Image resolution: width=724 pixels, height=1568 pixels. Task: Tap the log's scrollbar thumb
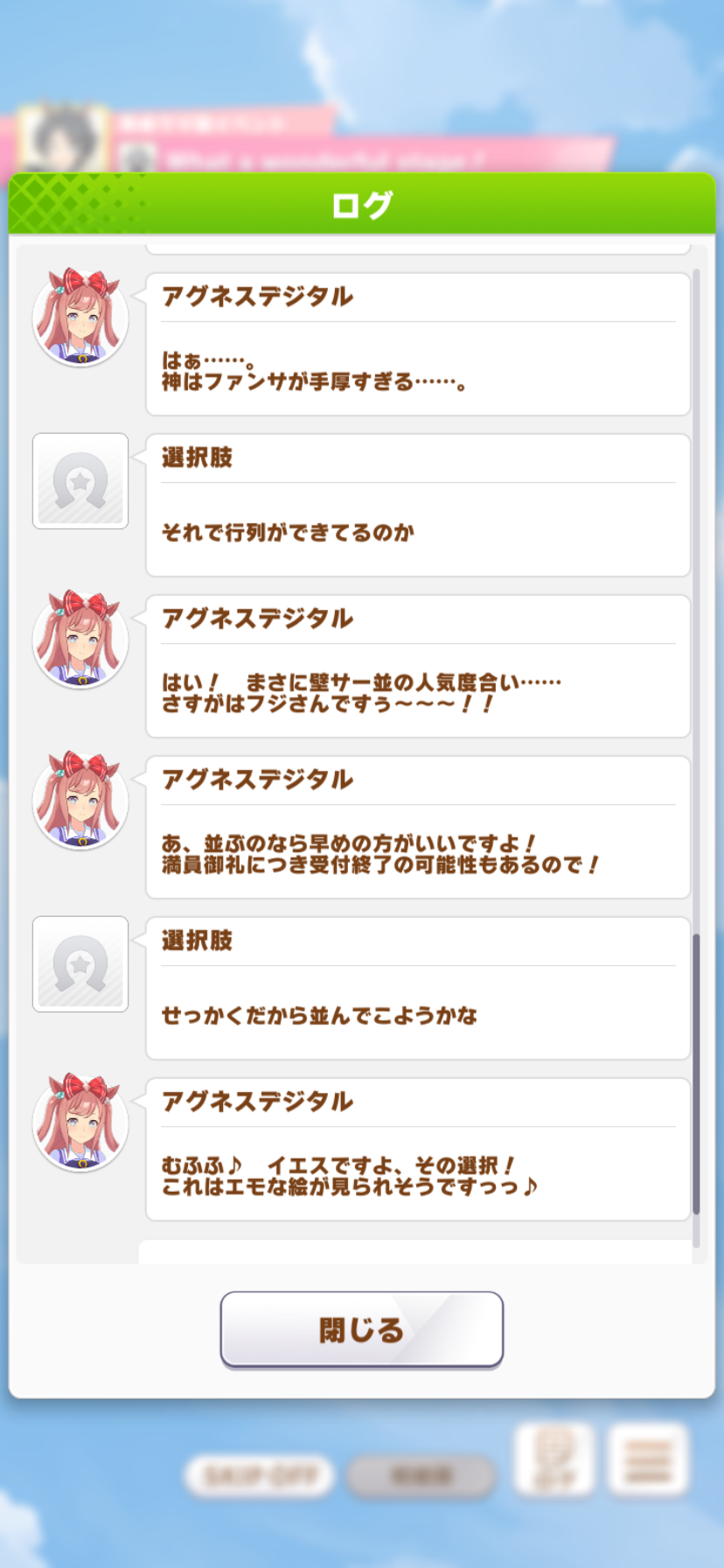(696, 1074)
